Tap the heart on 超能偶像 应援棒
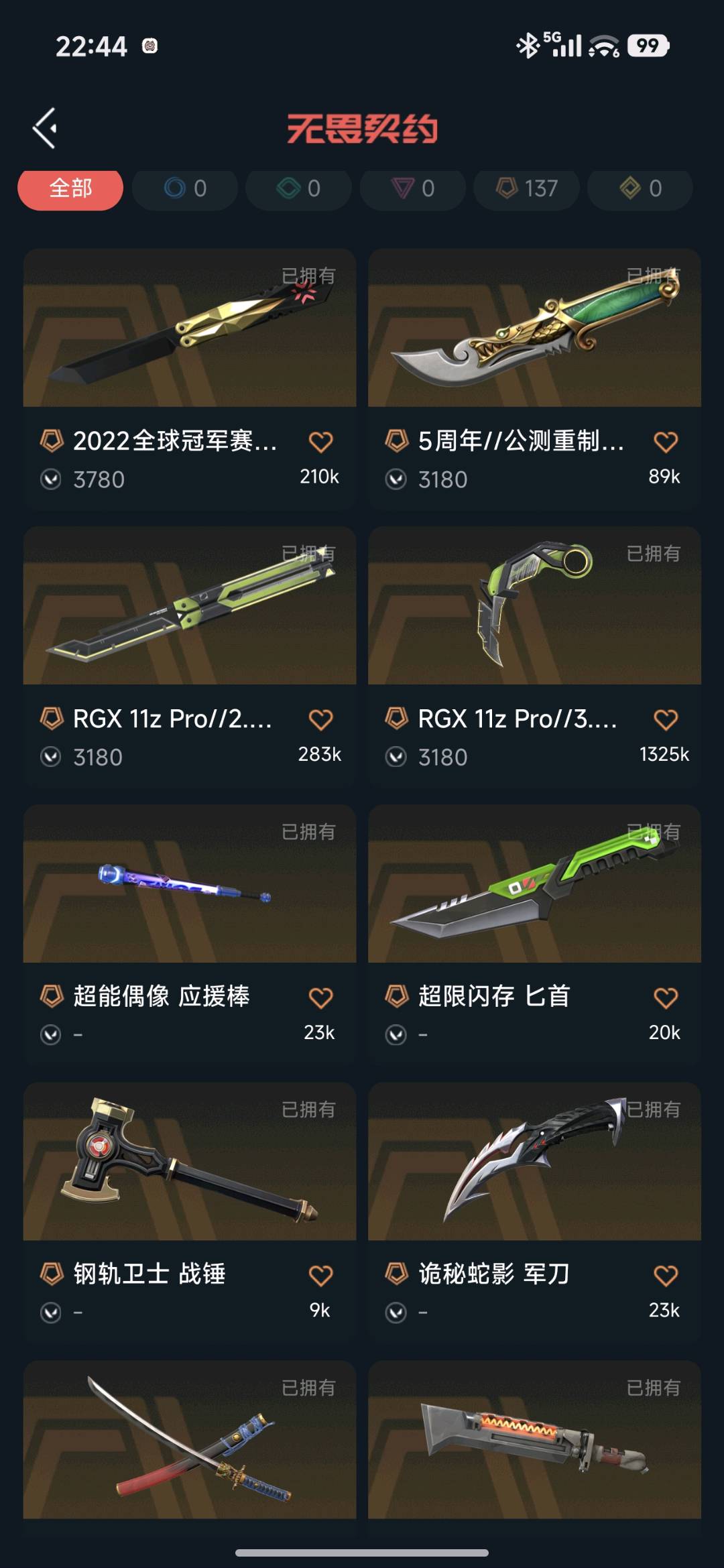 [x=320, y=998]
